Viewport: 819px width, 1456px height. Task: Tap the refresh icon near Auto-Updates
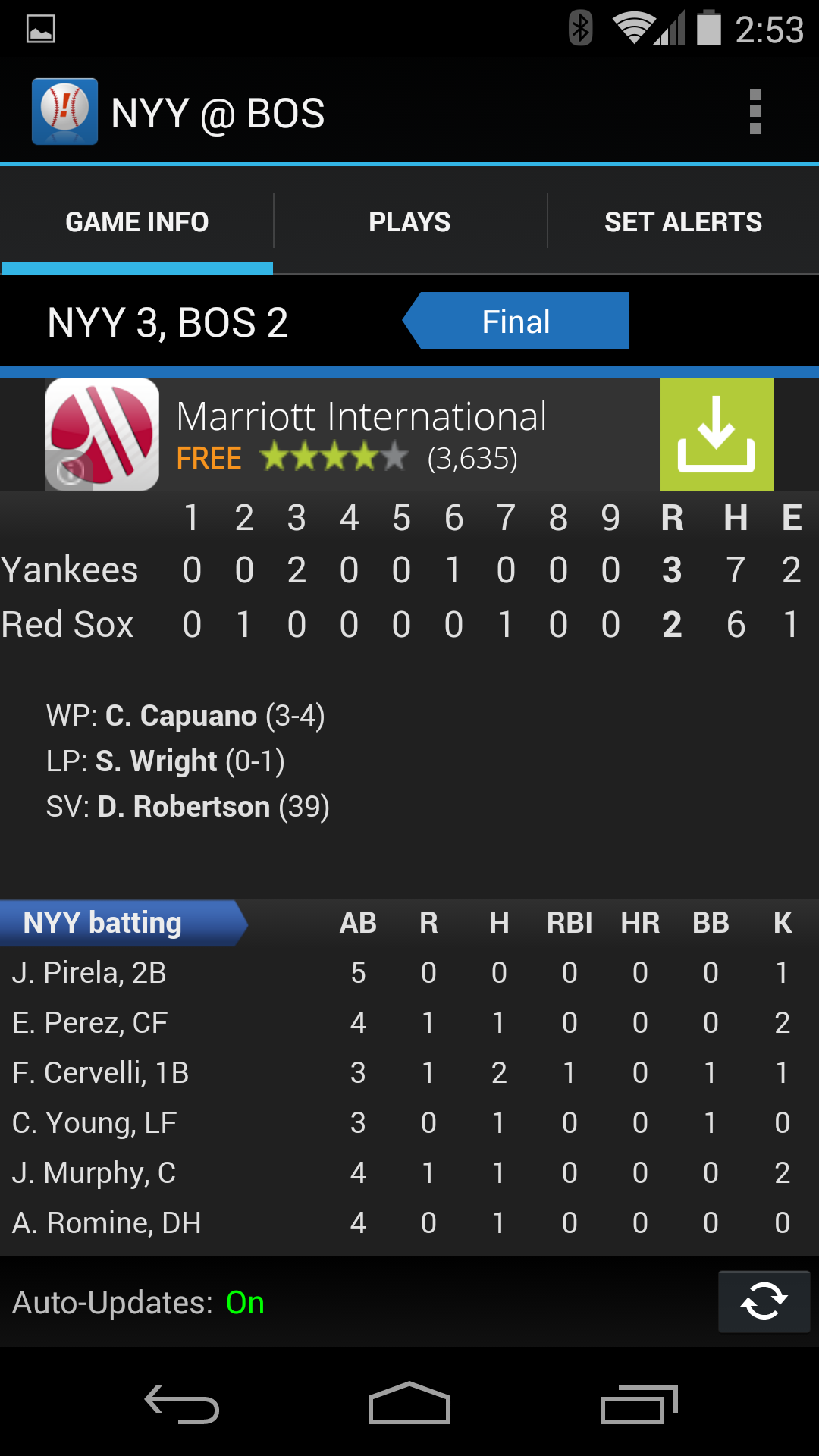(764, 1301)
